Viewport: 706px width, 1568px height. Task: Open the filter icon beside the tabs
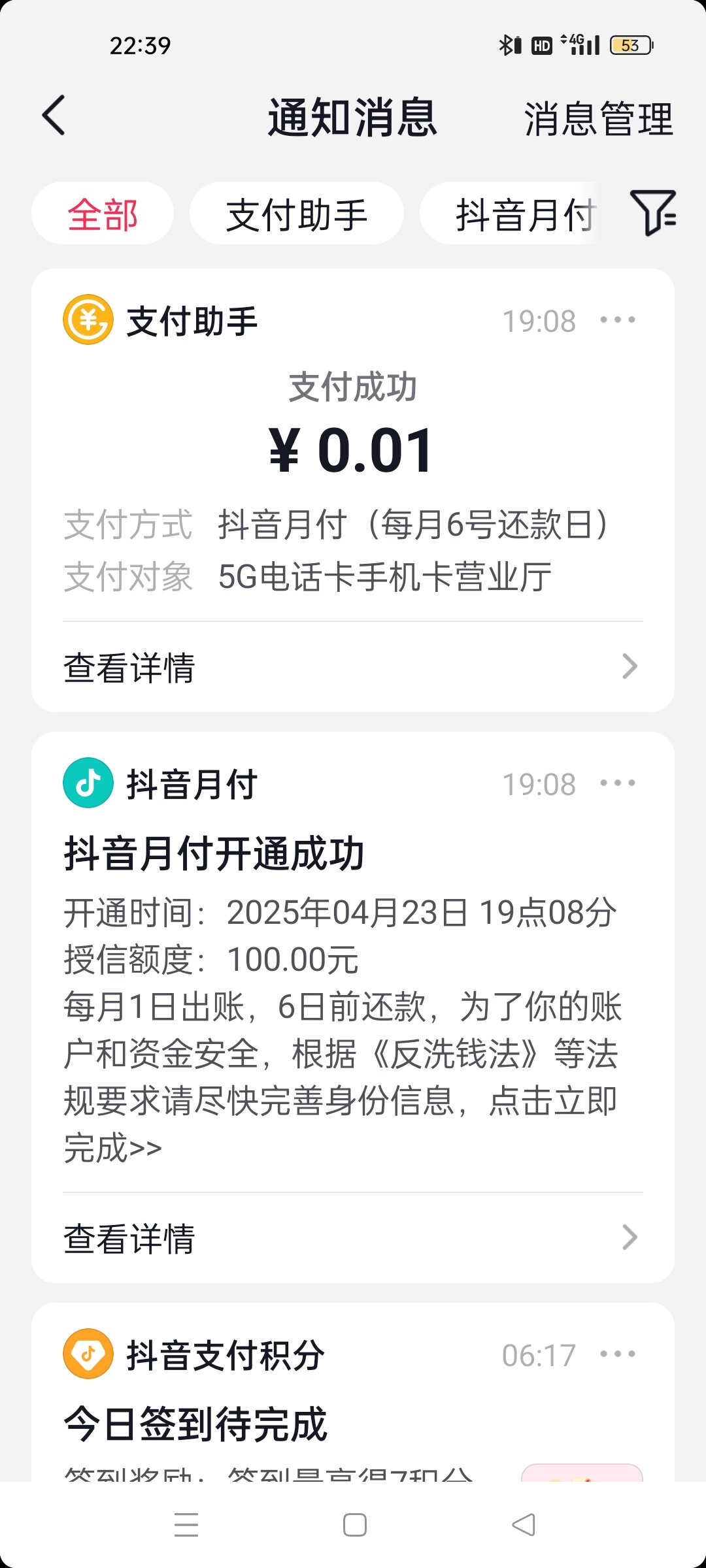[x=652, y=213]
